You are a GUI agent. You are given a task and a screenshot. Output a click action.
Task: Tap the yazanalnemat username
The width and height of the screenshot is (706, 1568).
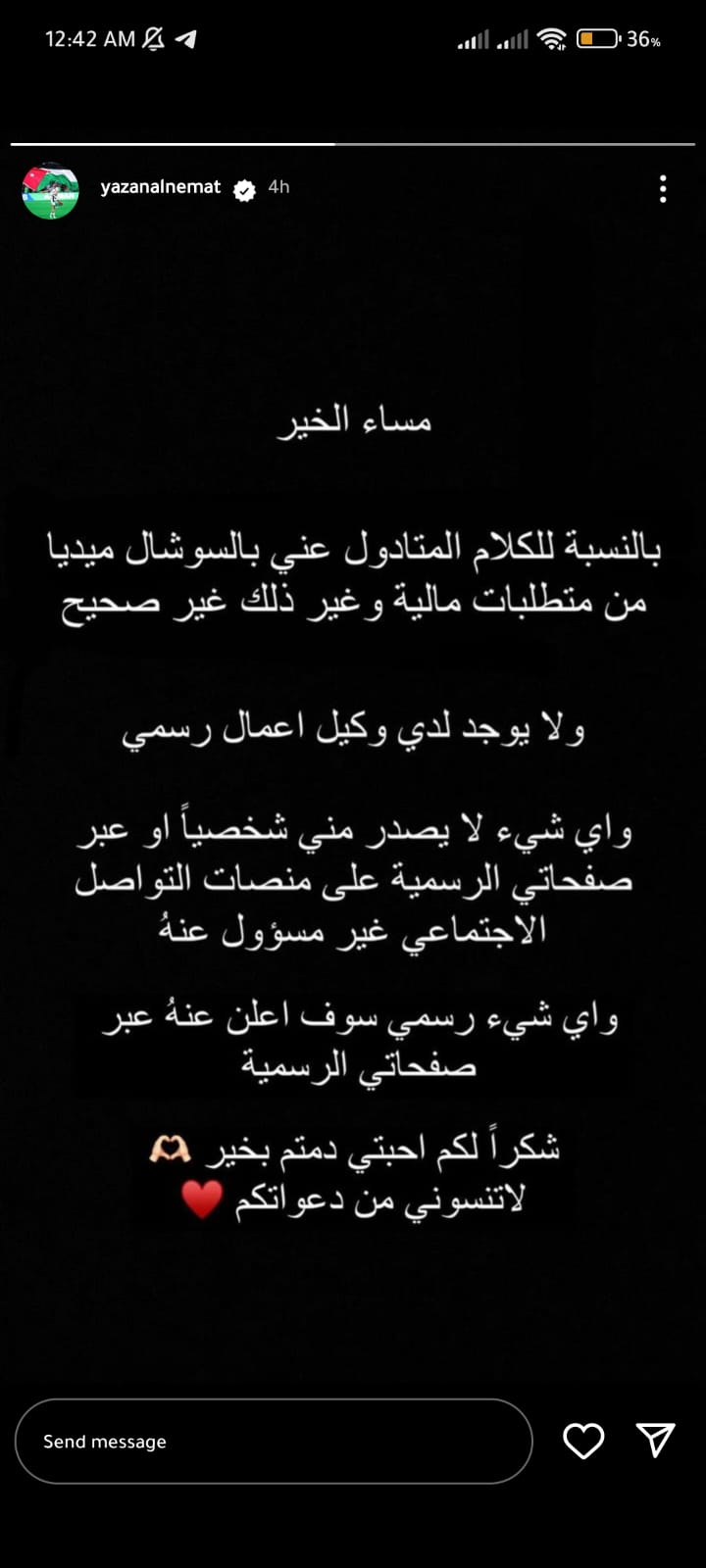click(161, 187)
